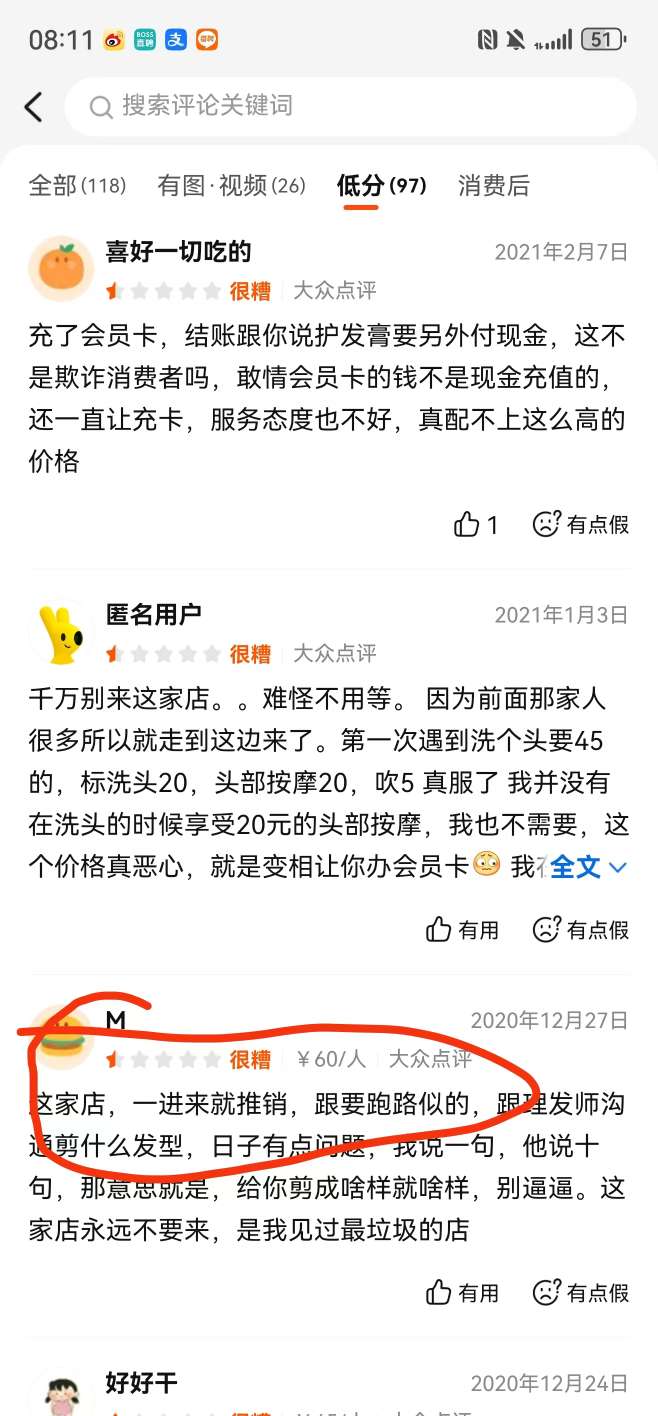Mark 匿名用户's review as 有用
658x1416 pixels.
pyautogui.click(x=462, y=930)
